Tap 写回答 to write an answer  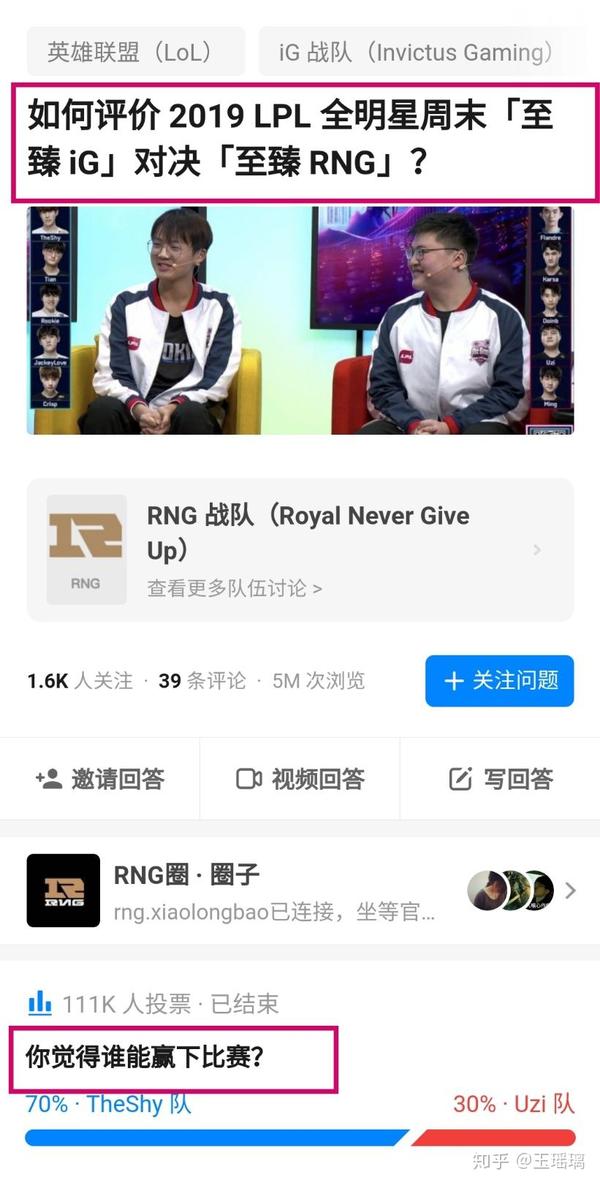500,779
